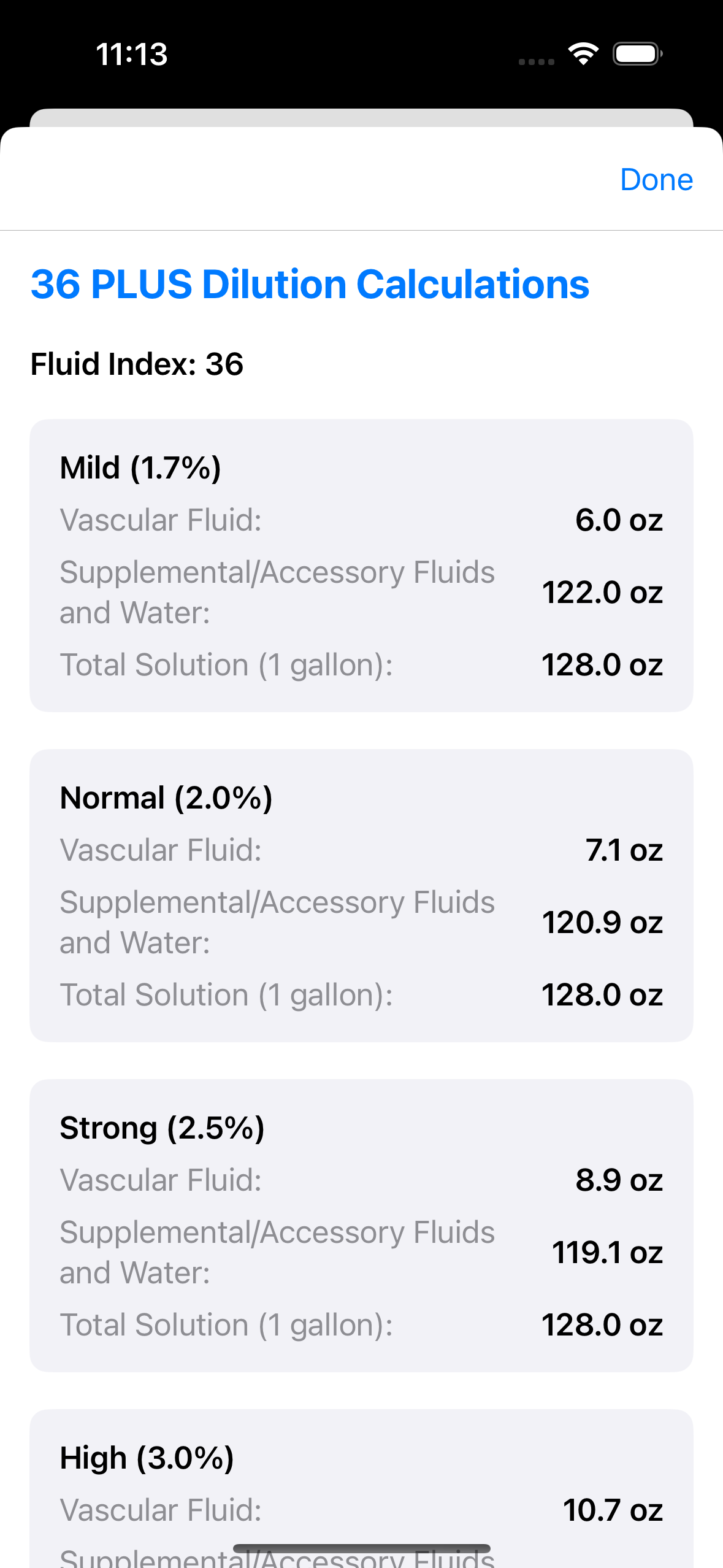Select the 122.0 oz supplemental fluids value
Image resolution: width=723 pixels, height=1568 pixels.
602,591
